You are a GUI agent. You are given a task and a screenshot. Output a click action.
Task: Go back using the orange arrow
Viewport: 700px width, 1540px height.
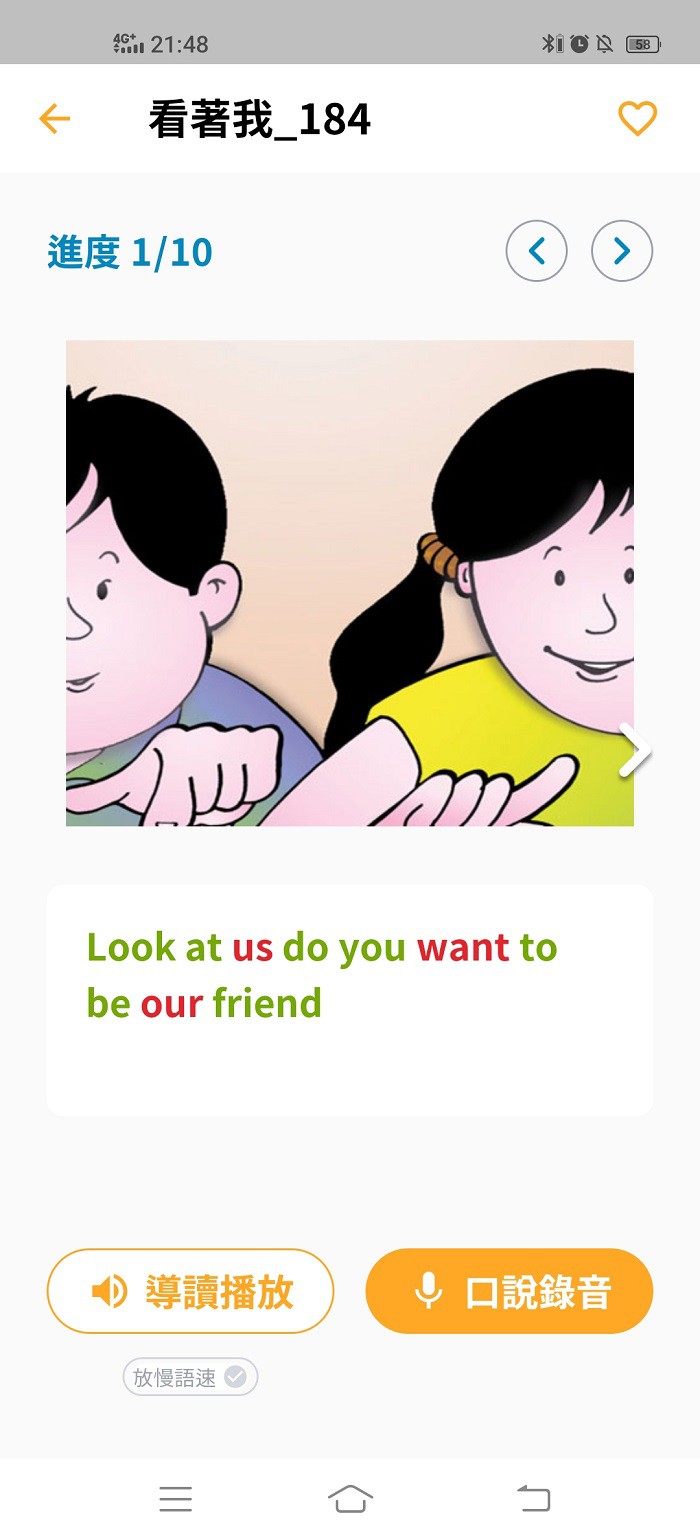click(x=54, y=119)
